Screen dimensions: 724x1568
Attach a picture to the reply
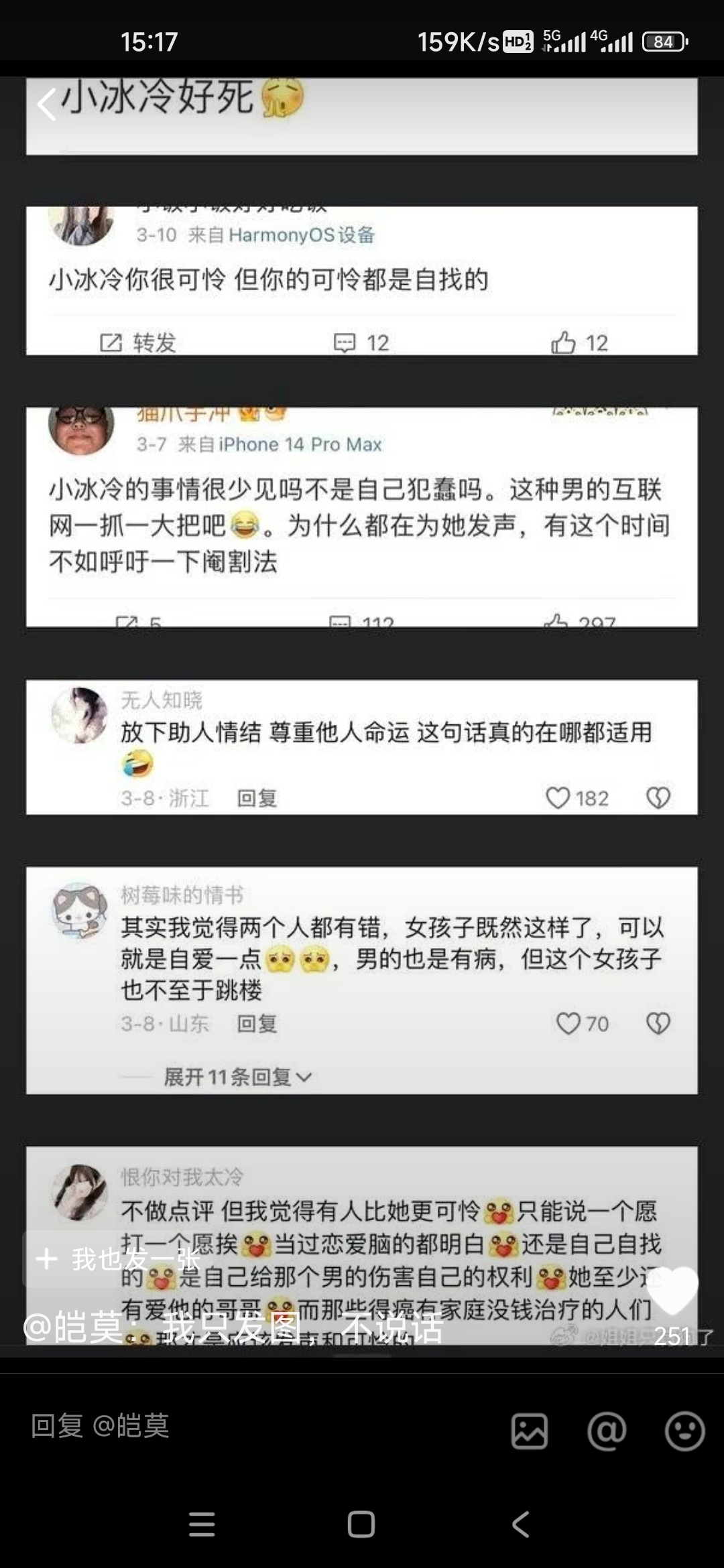[x=530, y=1431]
